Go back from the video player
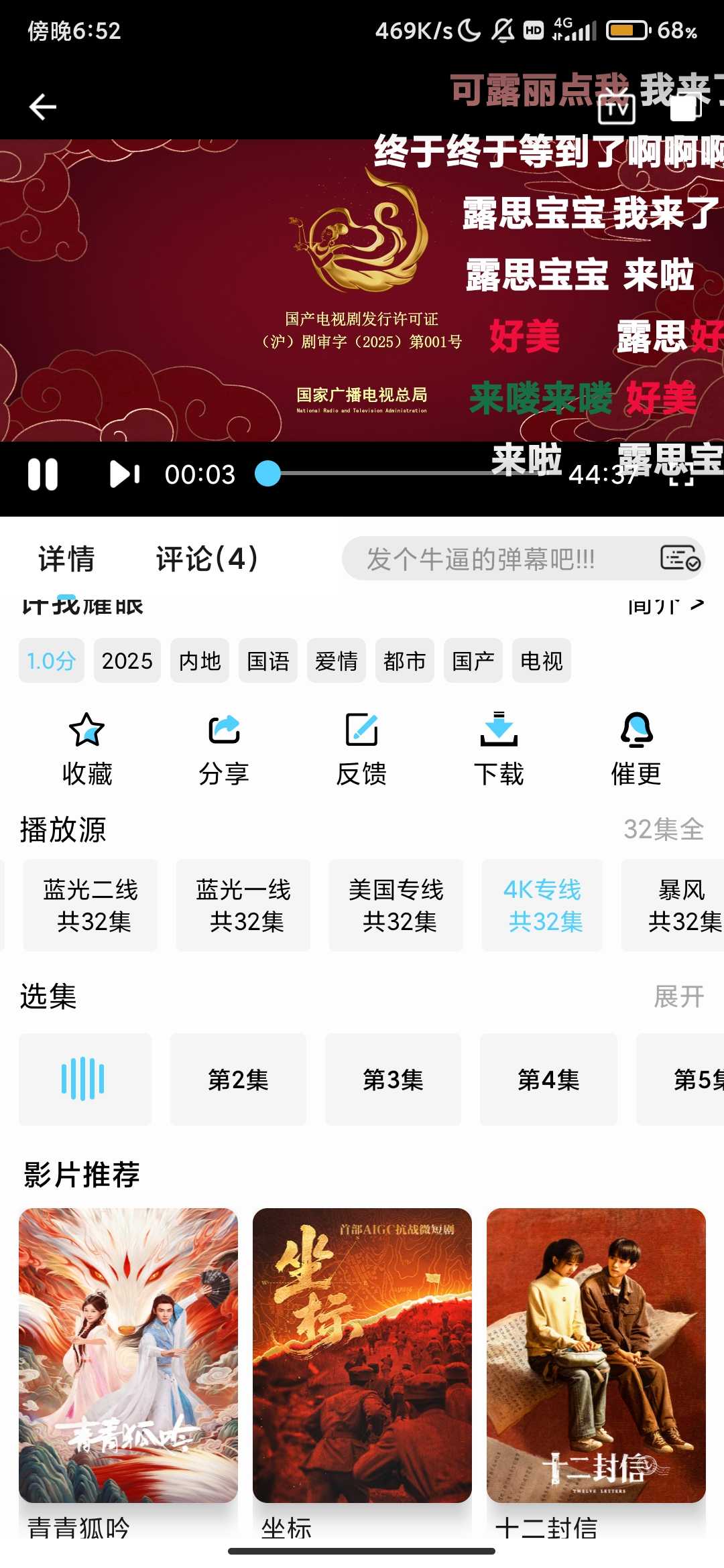The height and width of the screenshot is (1568, 724). tap(43, 107)
